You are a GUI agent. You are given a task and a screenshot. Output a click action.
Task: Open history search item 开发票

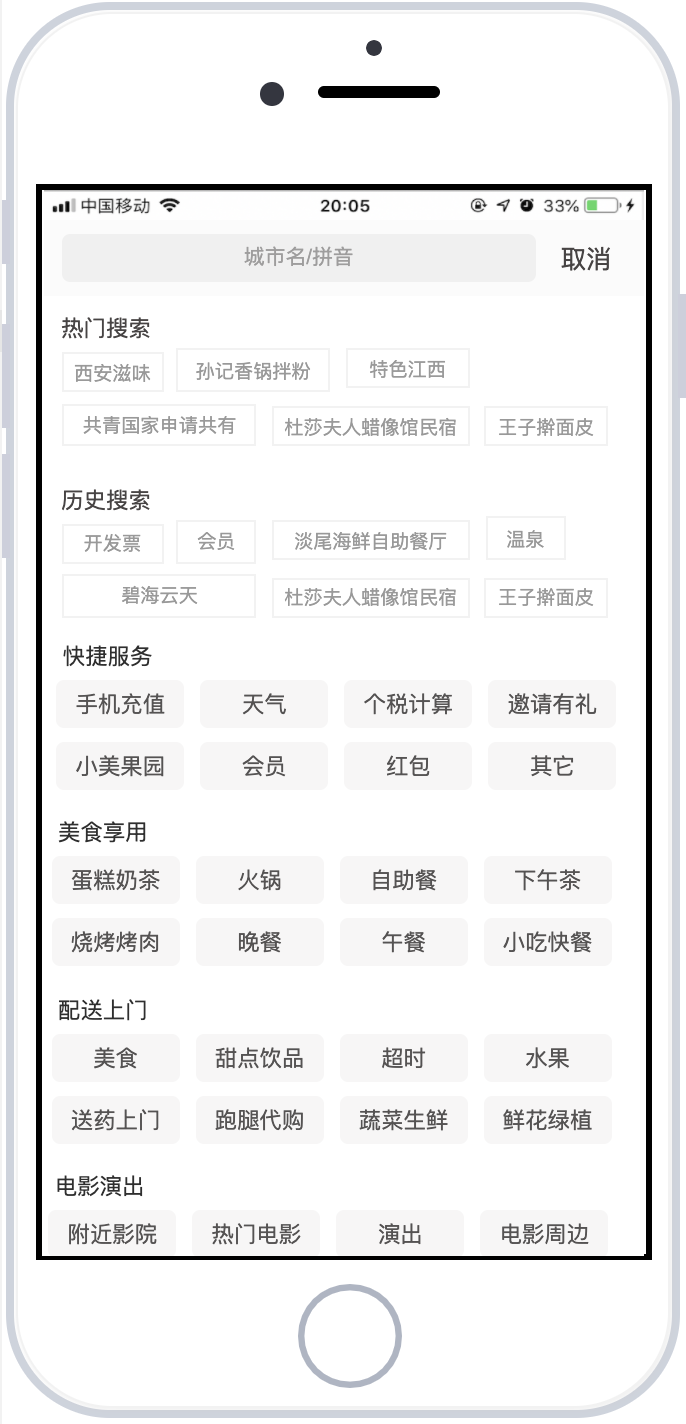pyautogui.click(x=112, y=543)
